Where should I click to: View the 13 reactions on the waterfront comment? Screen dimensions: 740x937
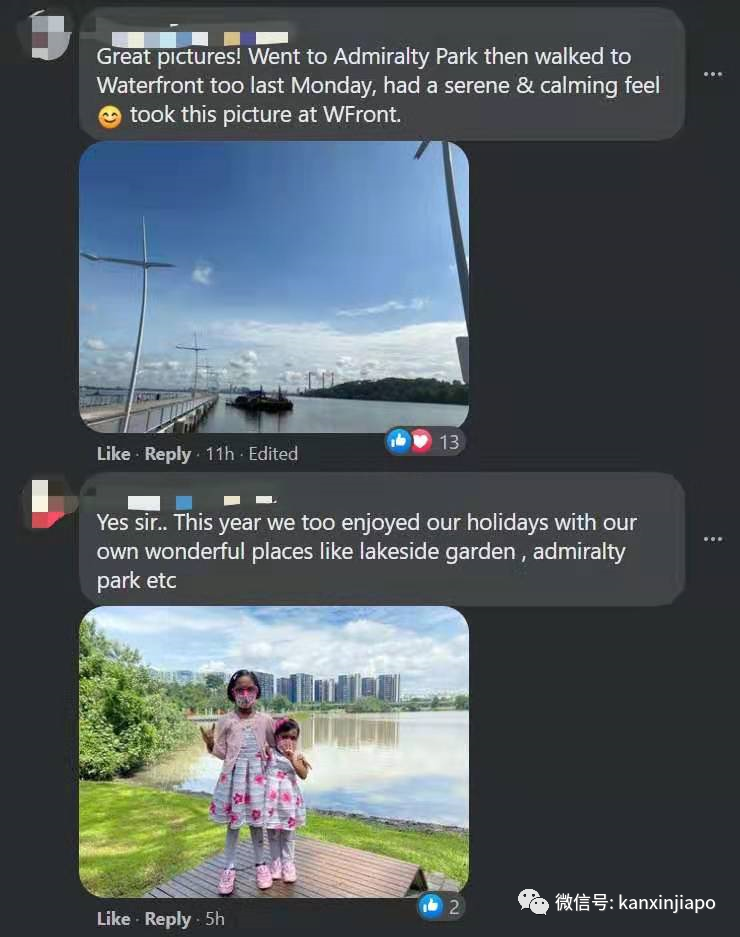coord(426,441)
